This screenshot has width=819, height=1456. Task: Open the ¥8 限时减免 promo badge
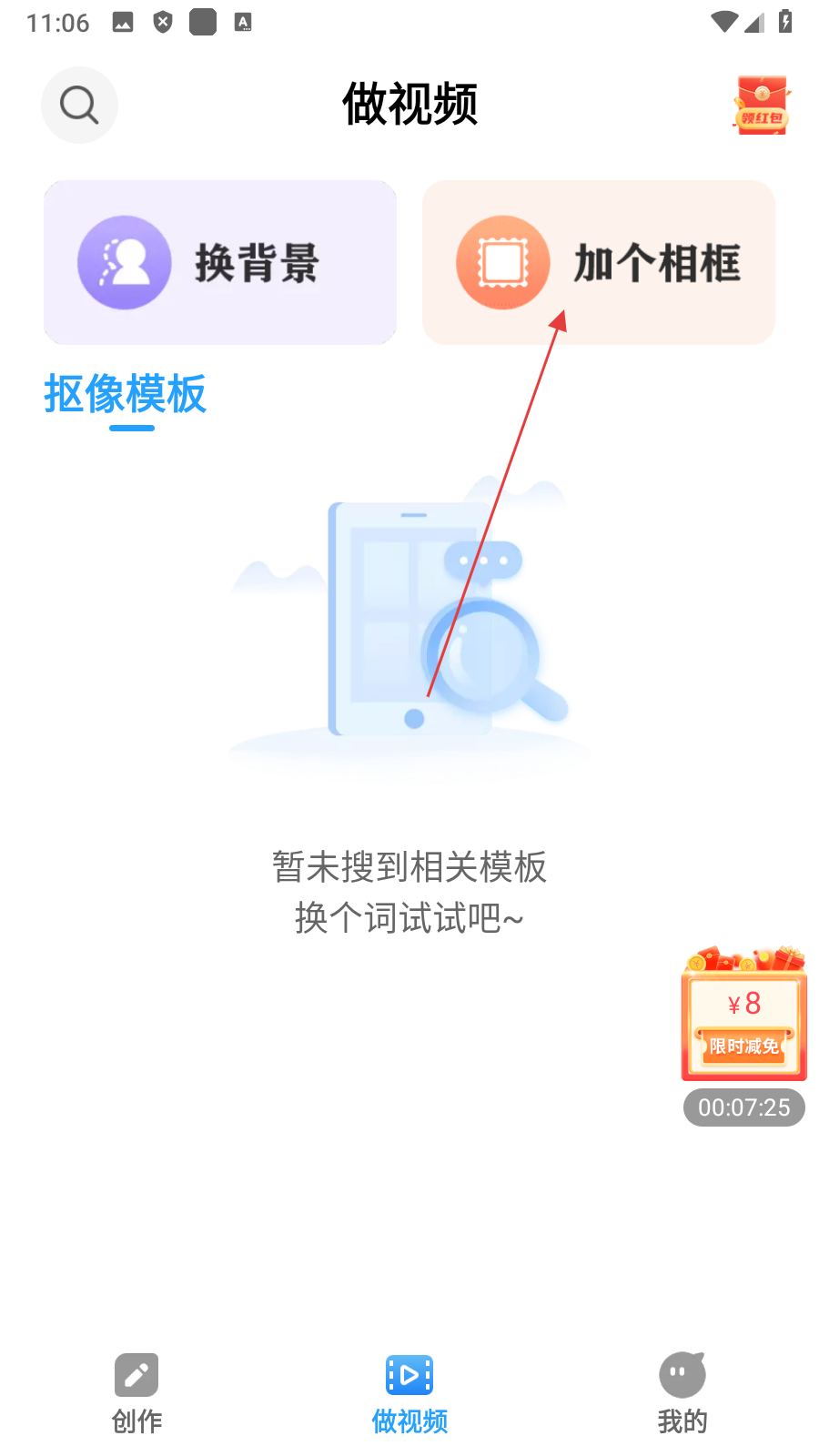click(744, 1016)
